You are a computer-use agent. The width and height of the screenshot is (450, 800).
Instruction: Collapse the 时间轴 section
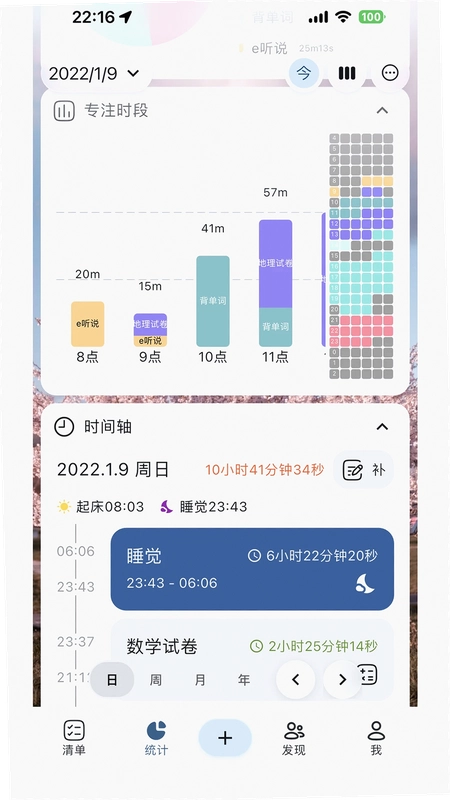pyautogui.click(x=382, y=427)
